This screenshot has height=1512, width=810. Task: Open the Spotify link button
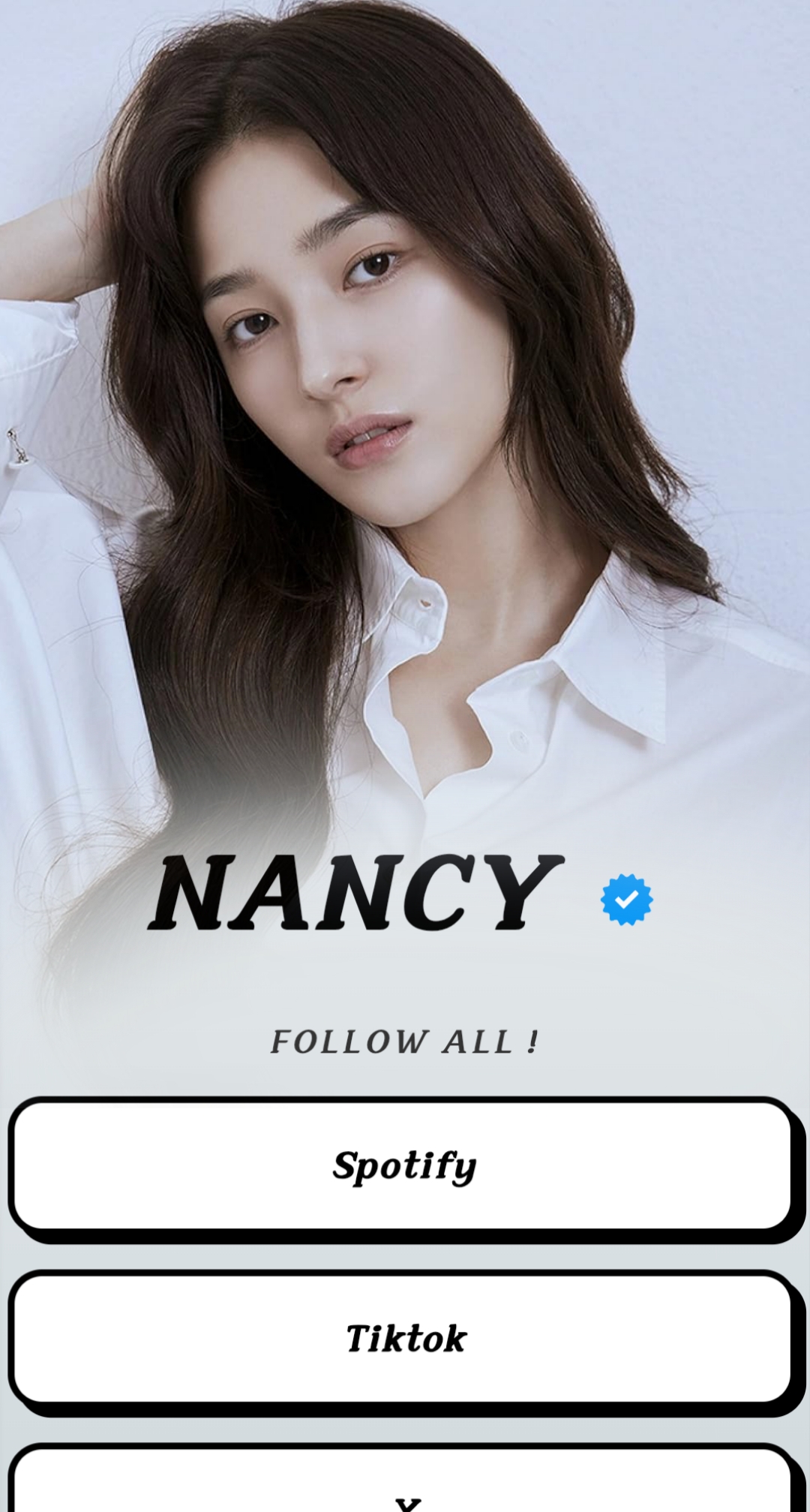403,1166
